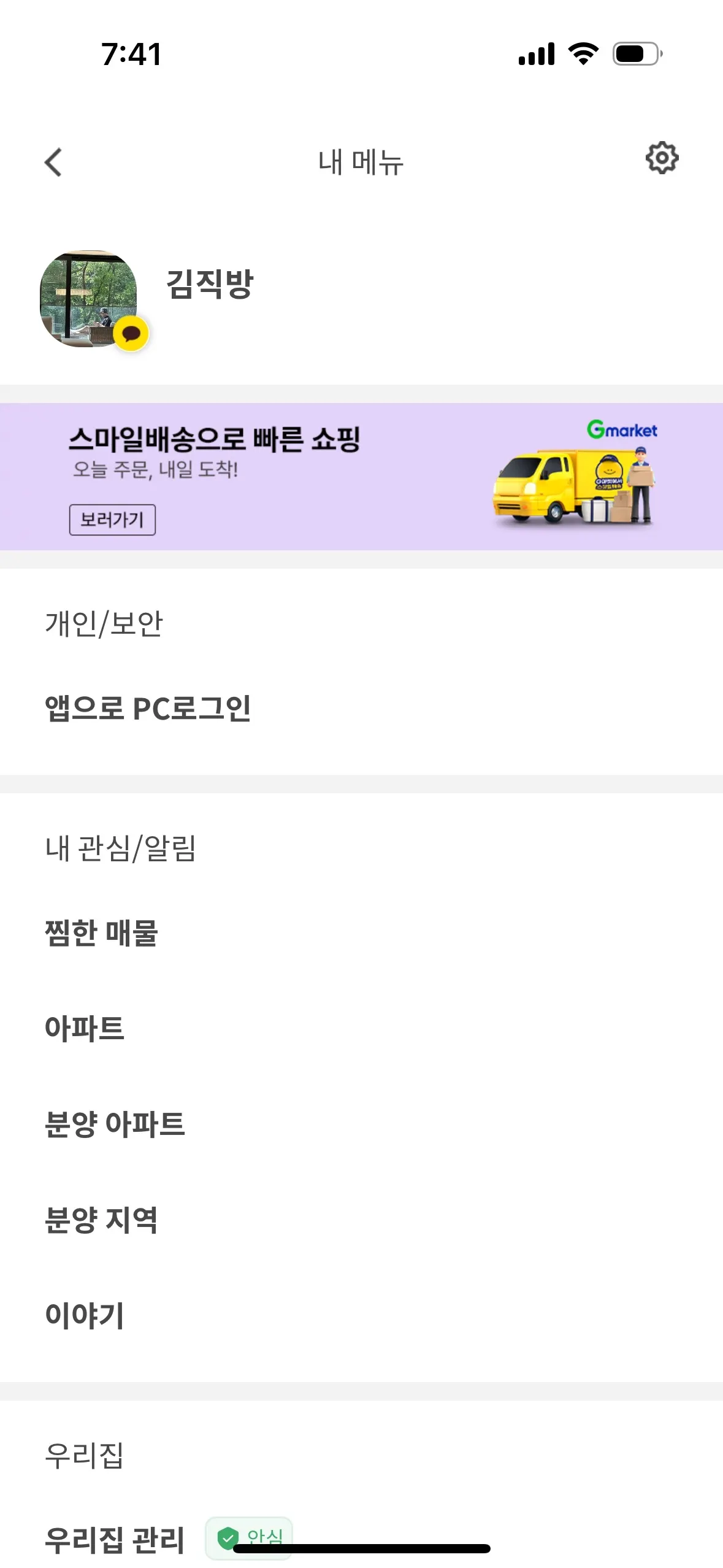View 찜한 매물 saved listings
Image resolution: width=723 pixels, height=1568 pixels.
102,933
